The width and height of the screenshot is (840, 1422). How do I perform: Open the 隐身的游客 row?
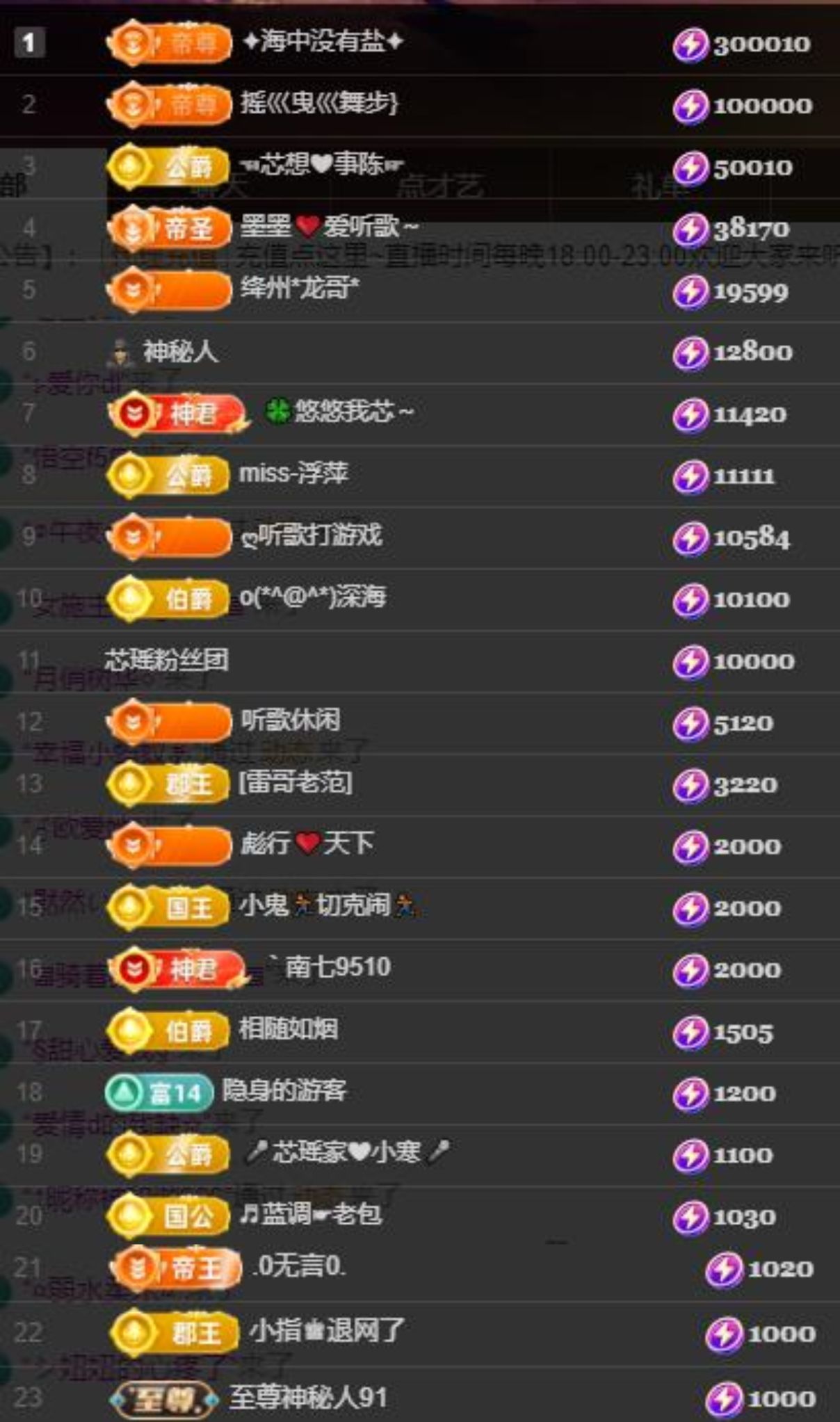click(x=284, y=1091)
